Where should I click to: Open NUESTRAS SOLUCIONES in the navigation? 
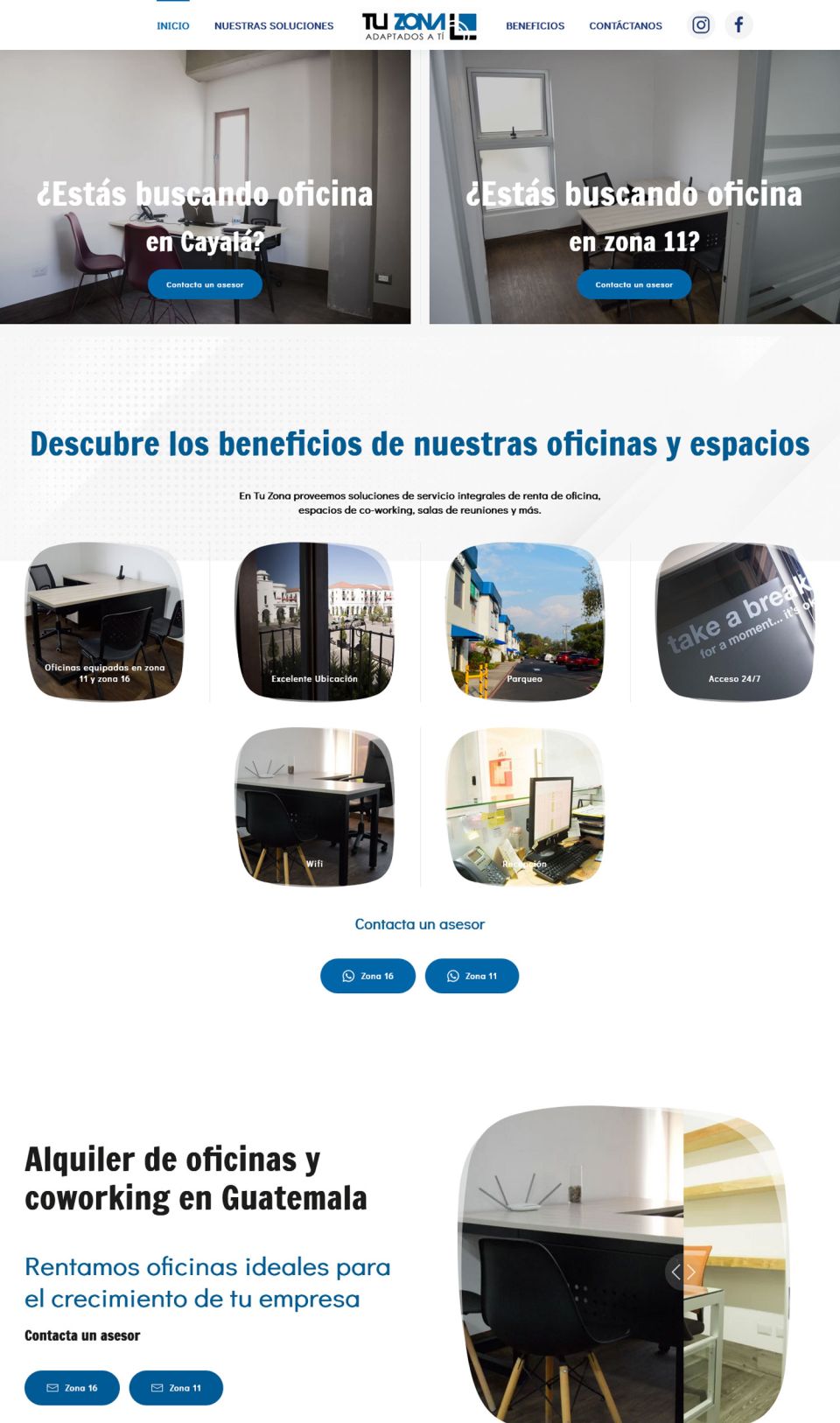[x=273, y=25]
